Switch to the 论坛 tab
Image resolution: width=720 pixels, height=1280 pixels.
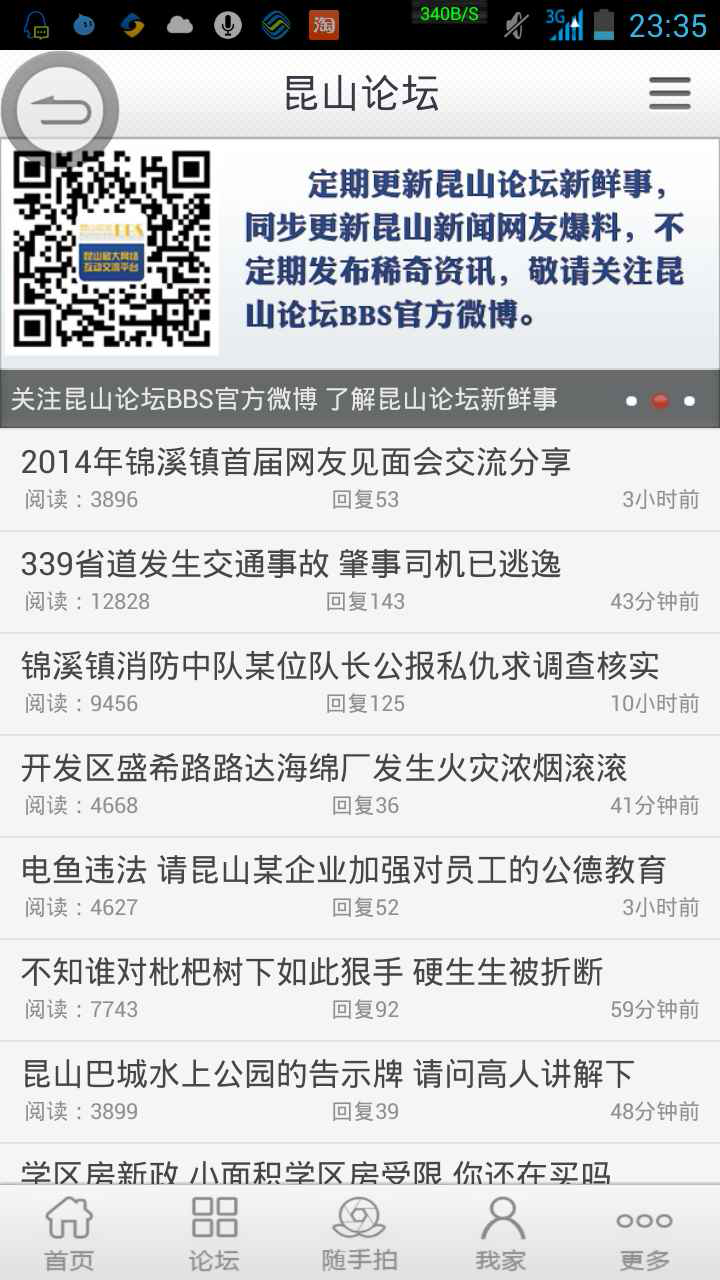click(214, 1233)
